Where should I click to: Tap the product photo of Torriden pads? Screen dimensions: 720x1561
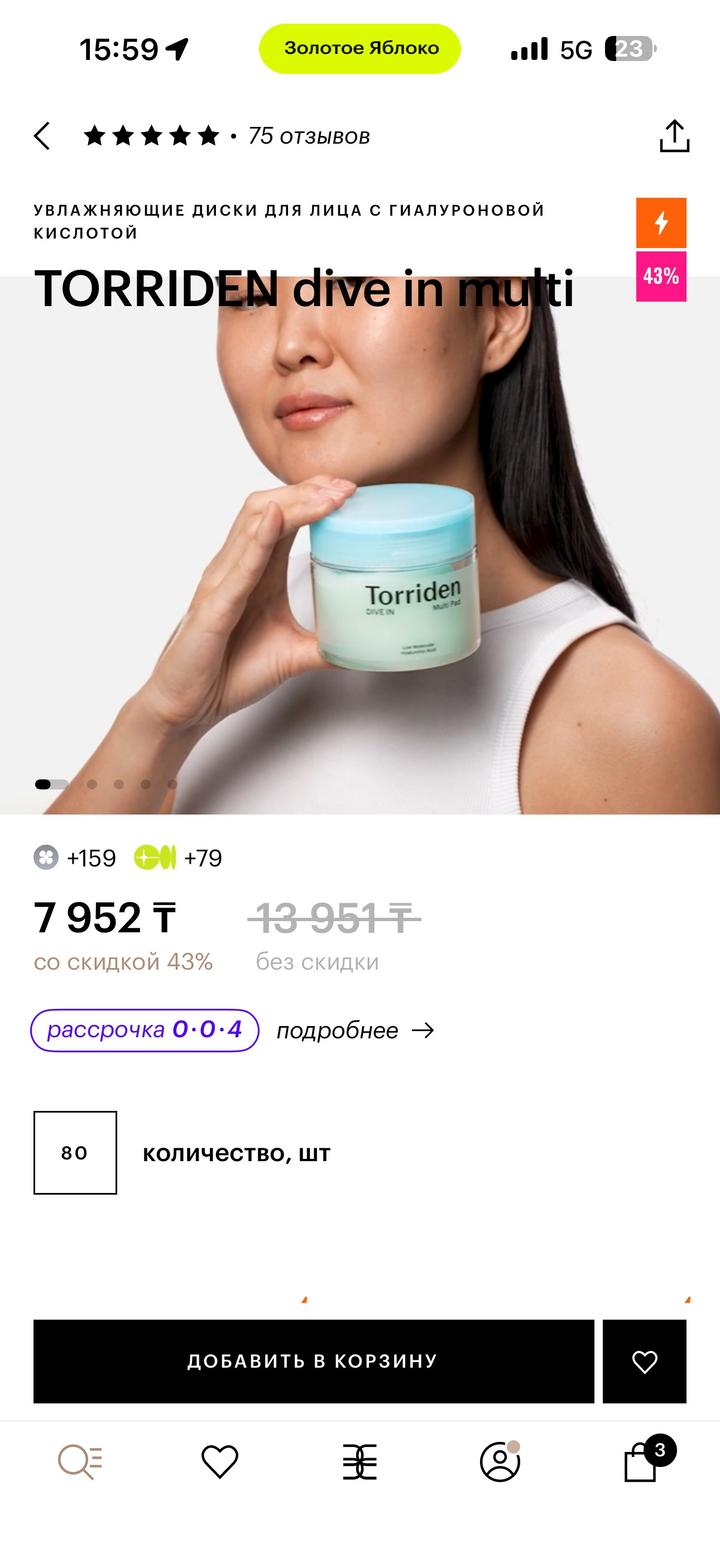coord(360,545)
